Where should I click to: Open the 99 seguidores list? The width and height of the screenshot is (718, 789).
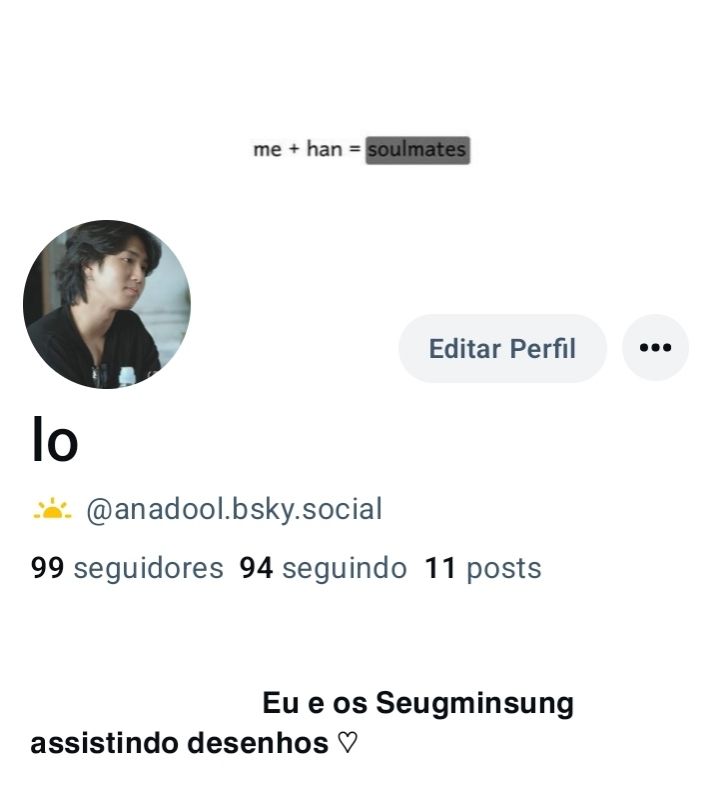pos(127,568)
